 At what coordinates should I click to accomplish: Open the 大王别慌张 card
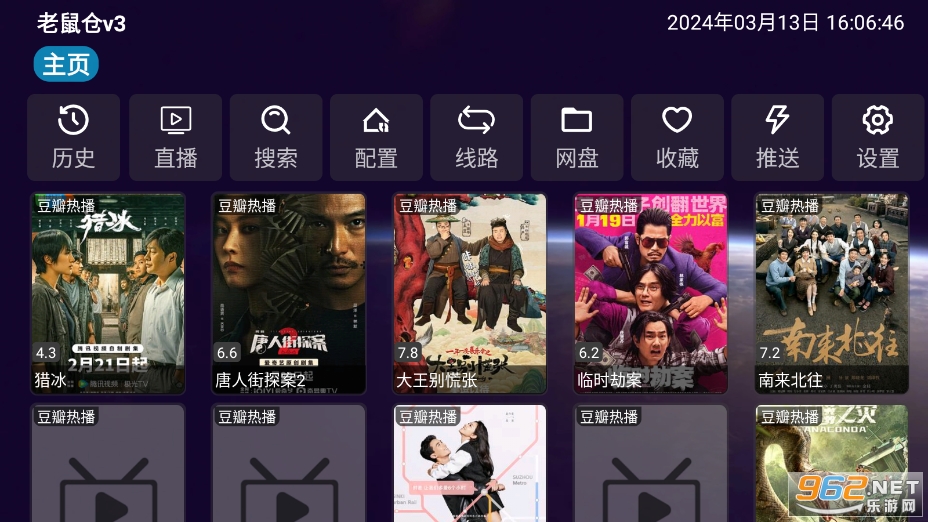point(470,293)
